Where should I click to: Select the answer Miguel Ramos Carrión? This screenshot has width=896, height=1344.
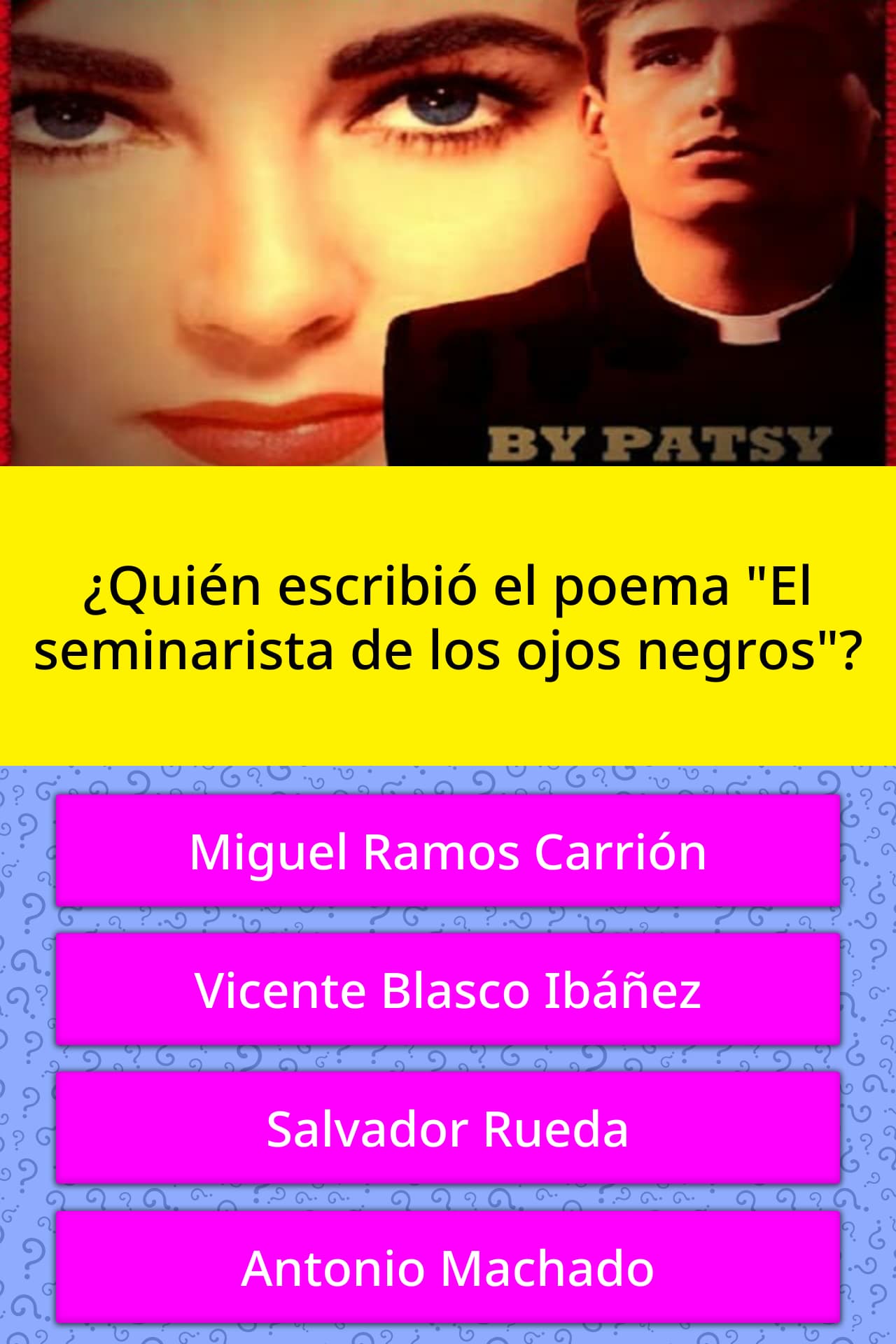tap(448, 851)
